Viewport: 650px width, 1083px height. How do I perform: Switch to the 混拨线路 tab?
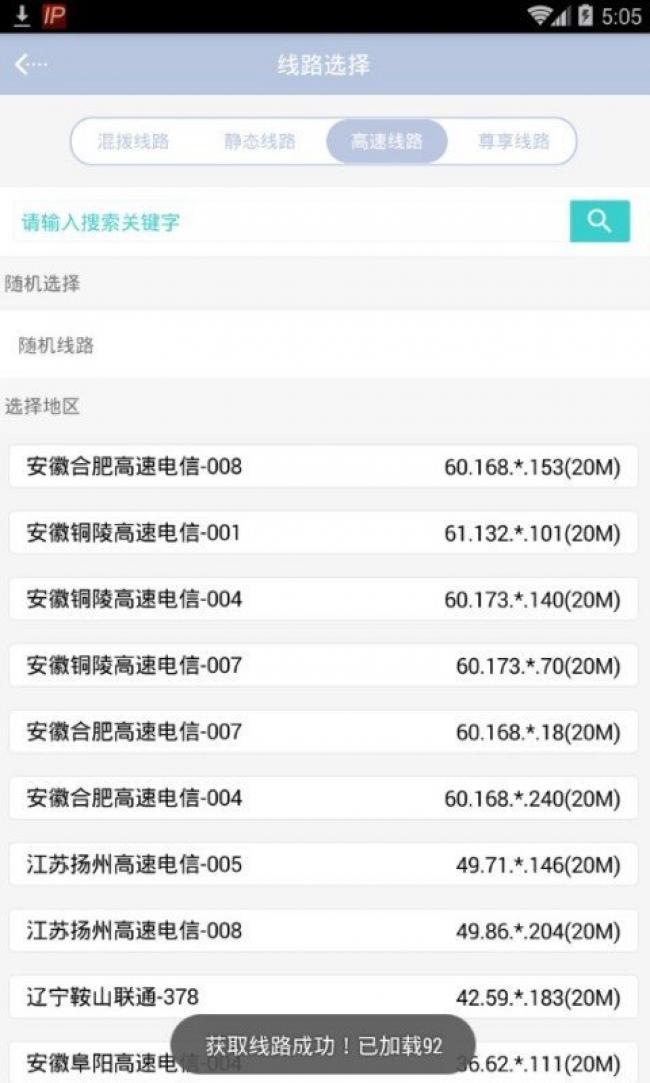[133, 141]
